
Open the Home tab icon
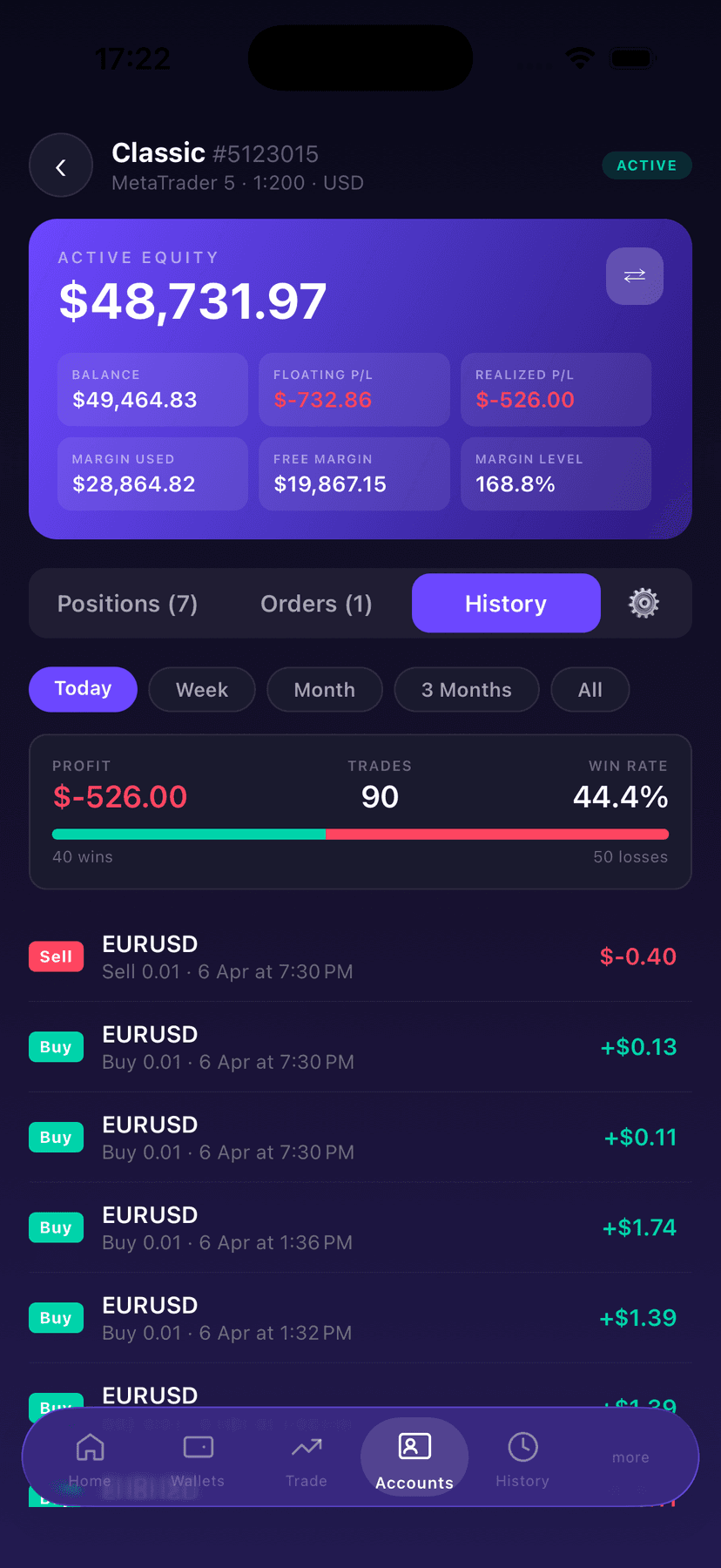90,1446
